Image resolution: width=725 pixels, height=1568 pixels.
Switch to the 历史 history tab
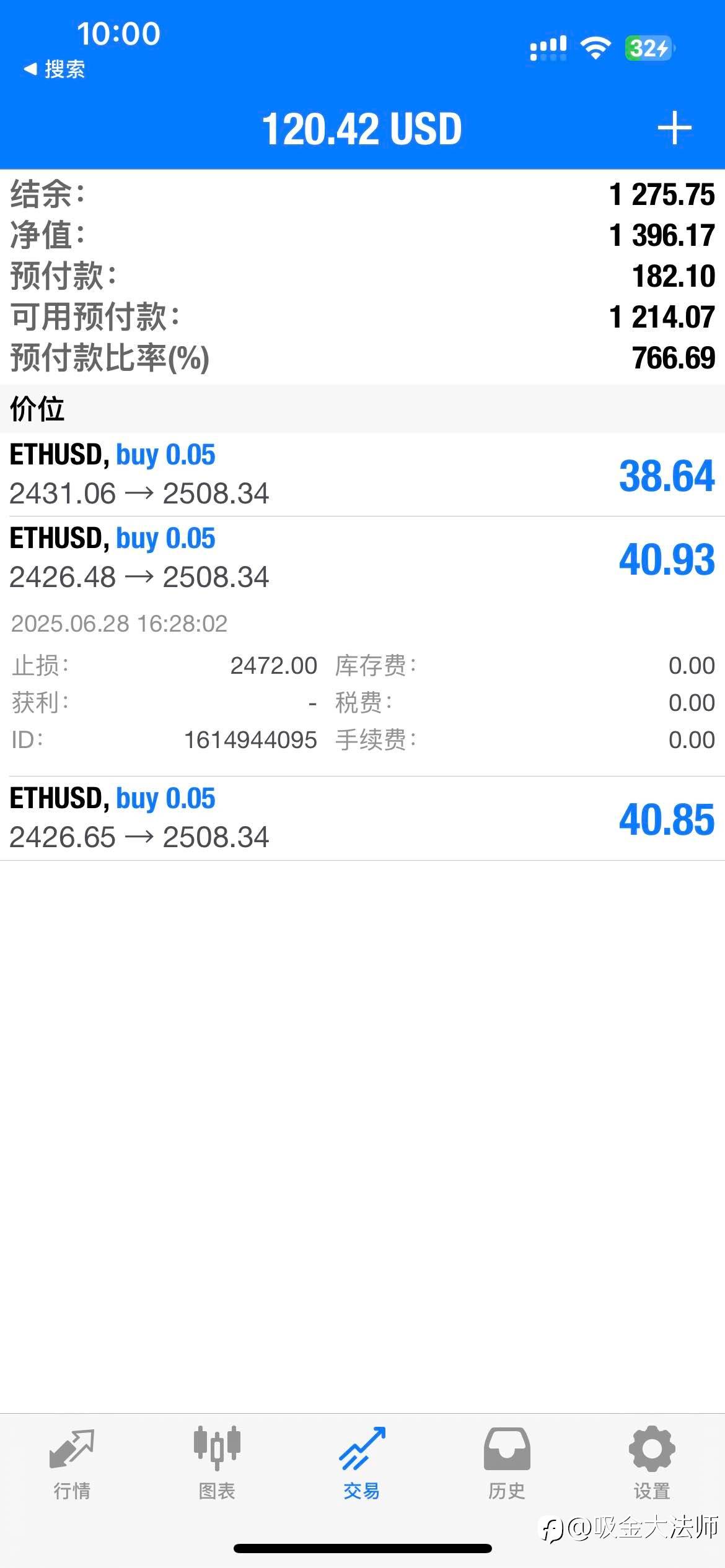pyautogui.click(x=507, y=1464)
